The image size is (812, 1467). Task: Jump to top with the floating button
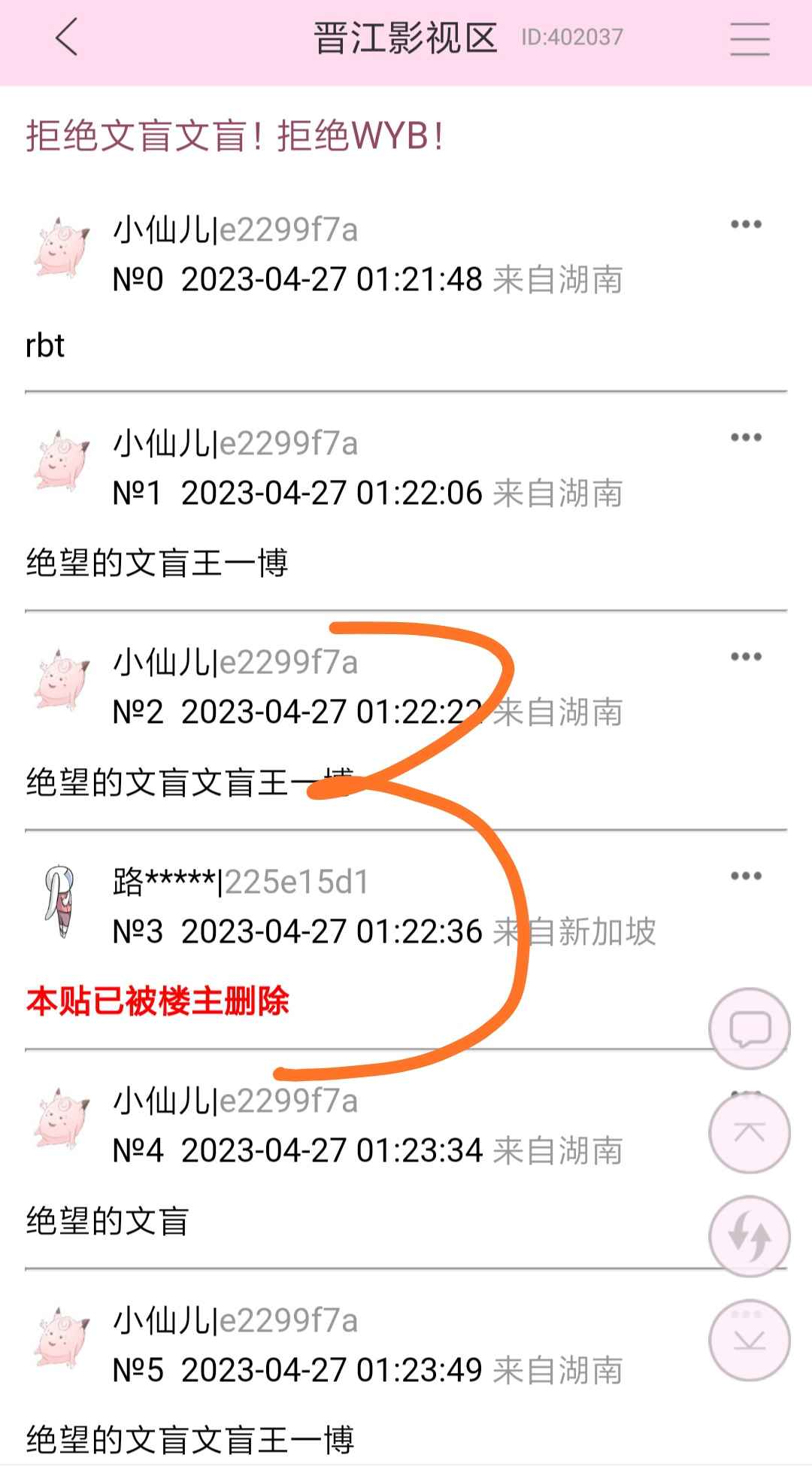click(x=750, y=1133)
